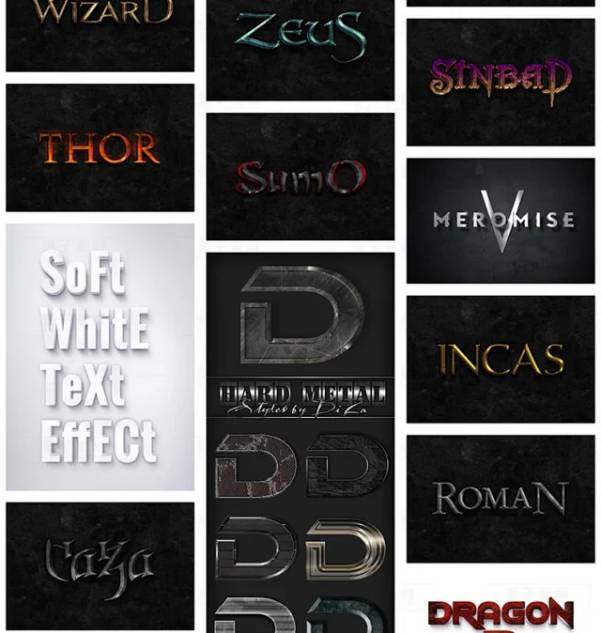Viewport: 601px width, 633px height.
Task: Open the Zeus text style tile
Action: tap(300, 49)
